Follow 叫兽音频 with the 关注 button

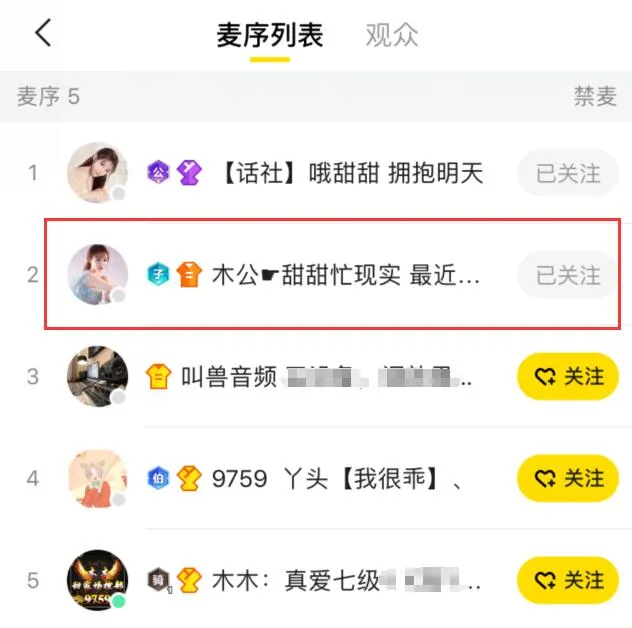coord(568,377)
